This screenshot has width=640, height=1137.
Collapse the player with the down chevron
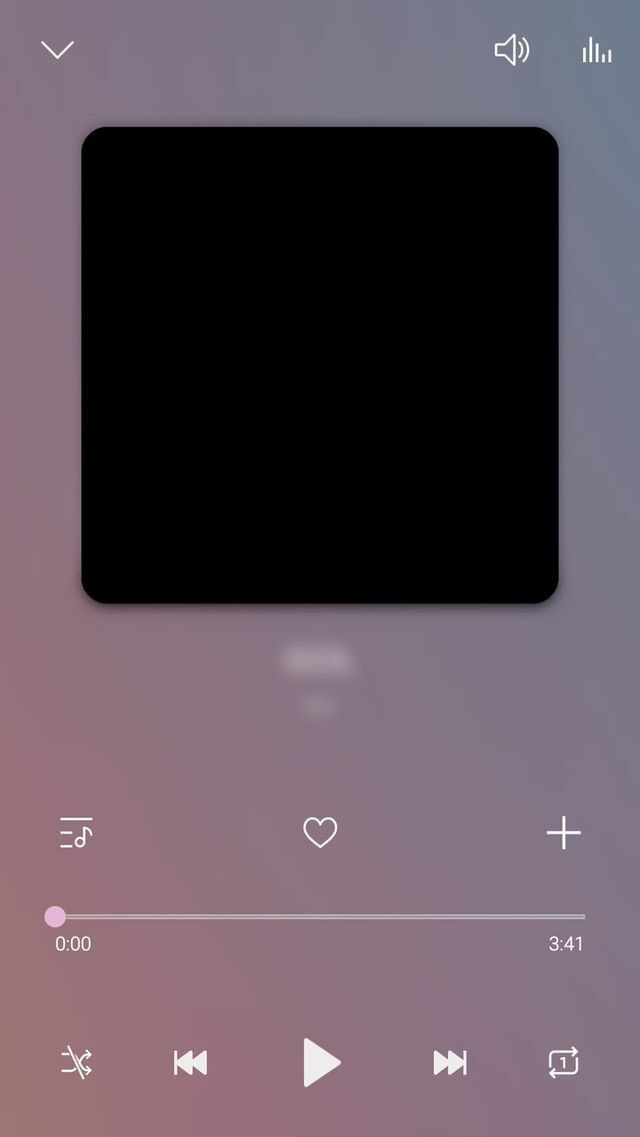(x=57, y=49)
